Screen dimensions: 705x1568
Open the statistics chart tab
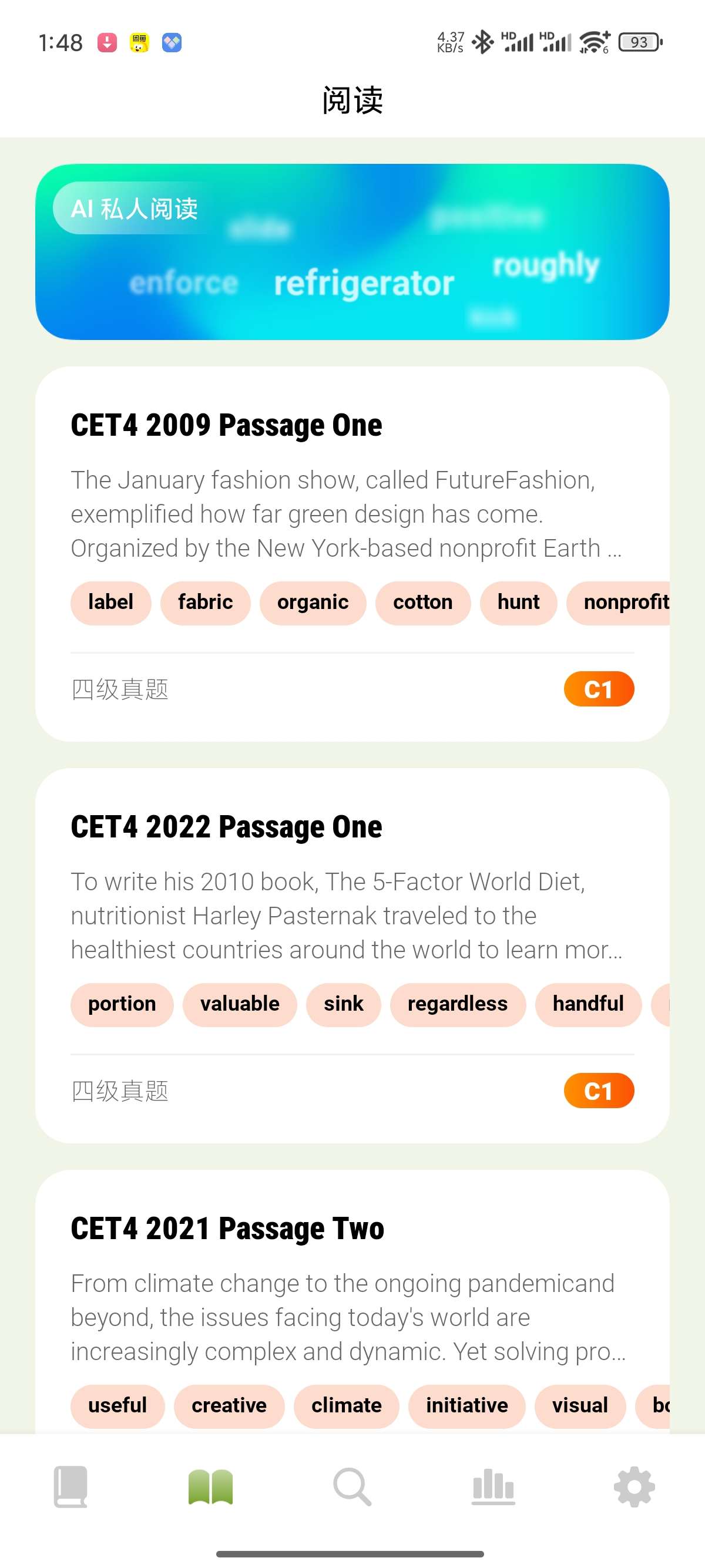(493, 1486)
